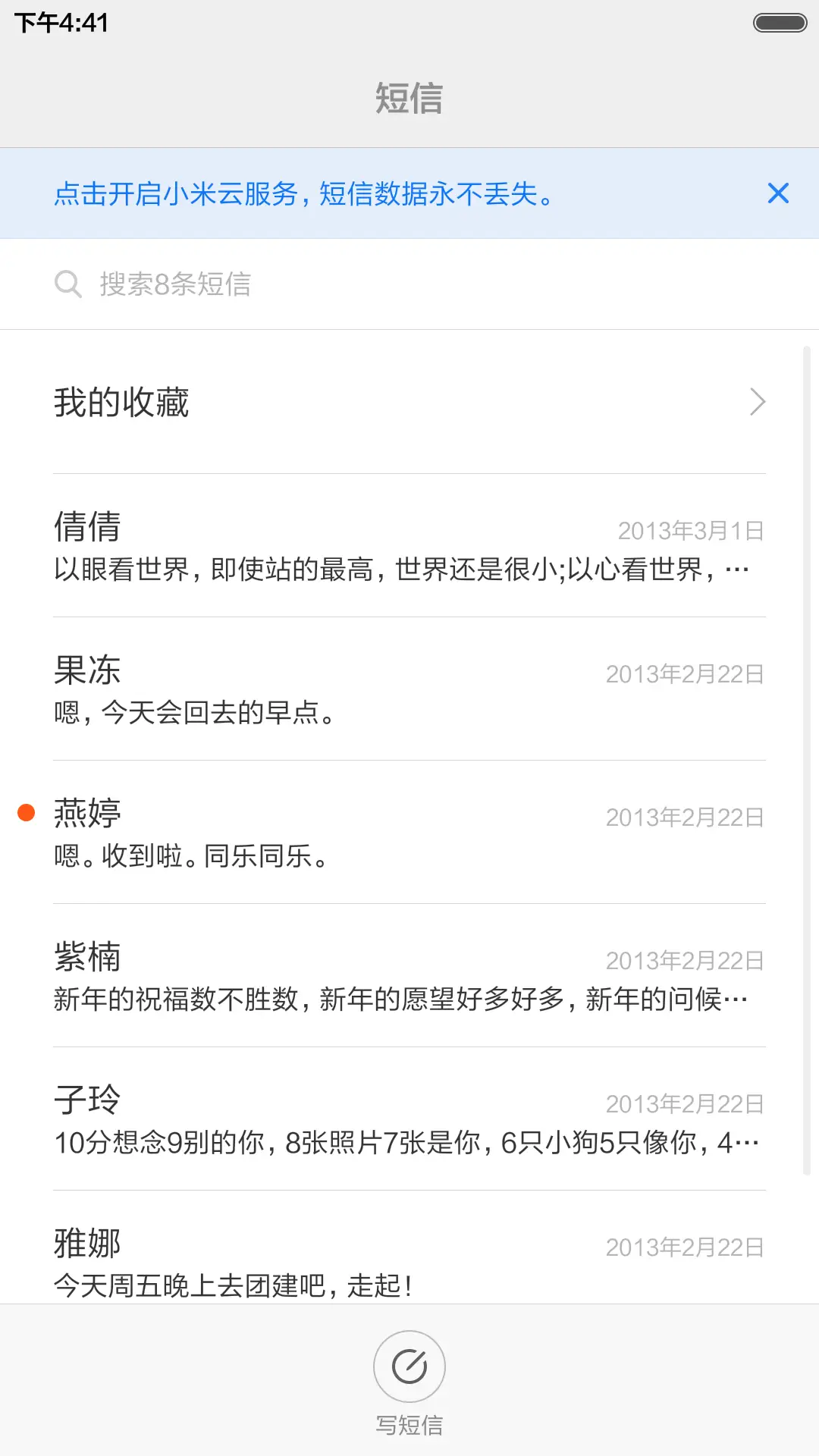Open the conversation with 倩倩
Image resolution: width=819 pixels, height=1456 pixels.
tap(379, 546)
